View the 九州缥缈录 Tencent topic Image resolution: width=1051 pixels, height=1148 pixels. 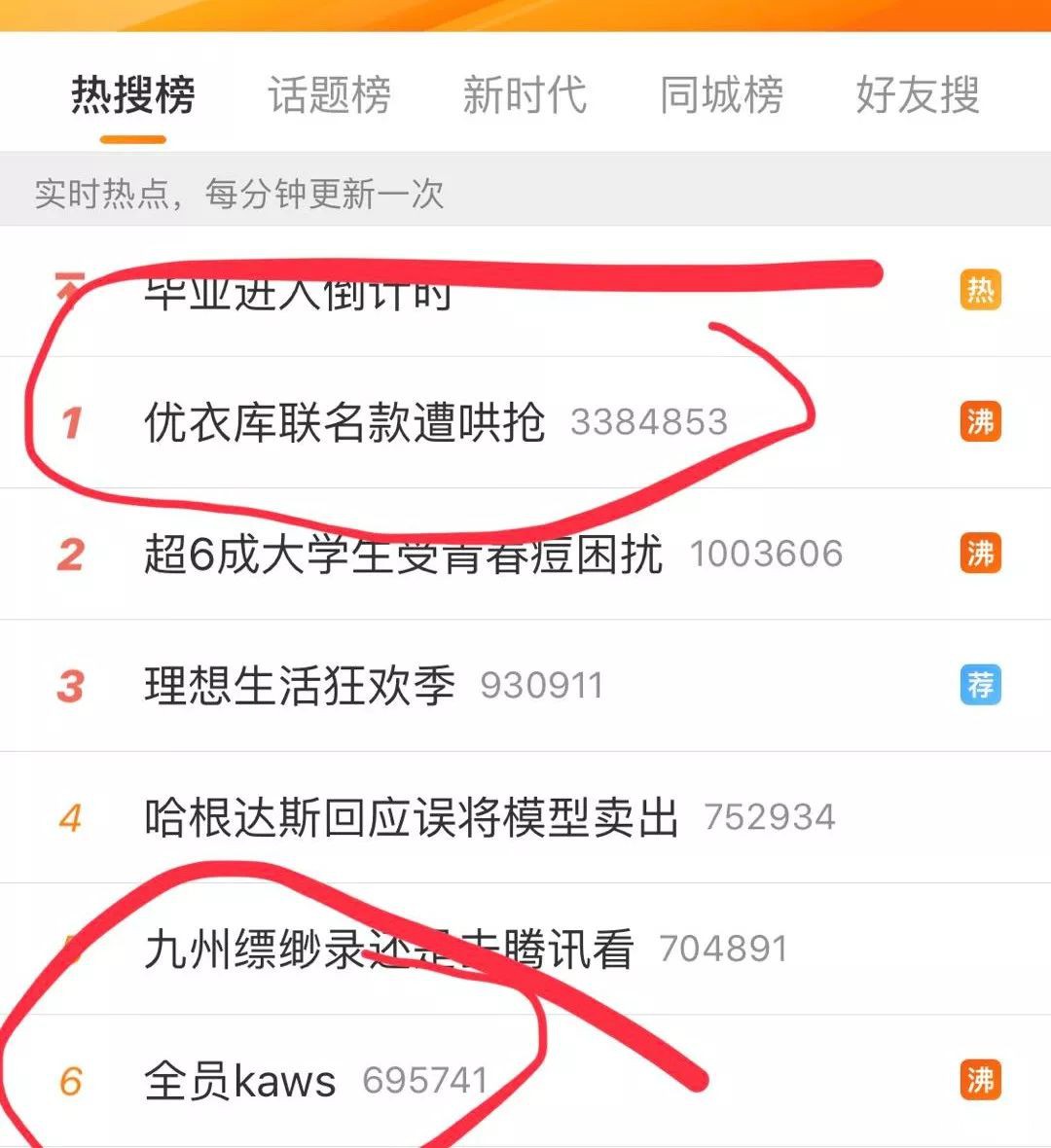(389, 949)
